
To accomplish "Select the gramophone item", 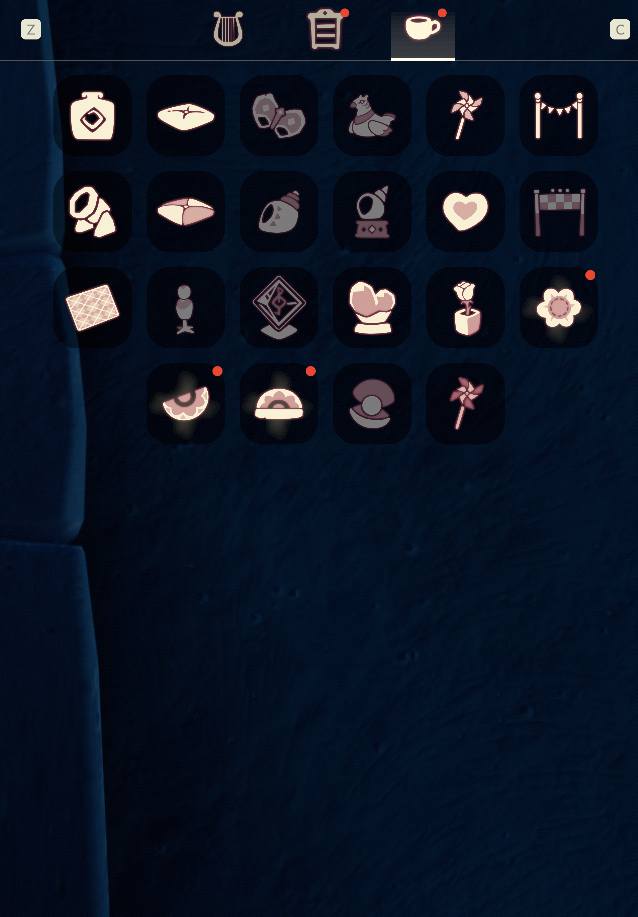I will point(372,212).
